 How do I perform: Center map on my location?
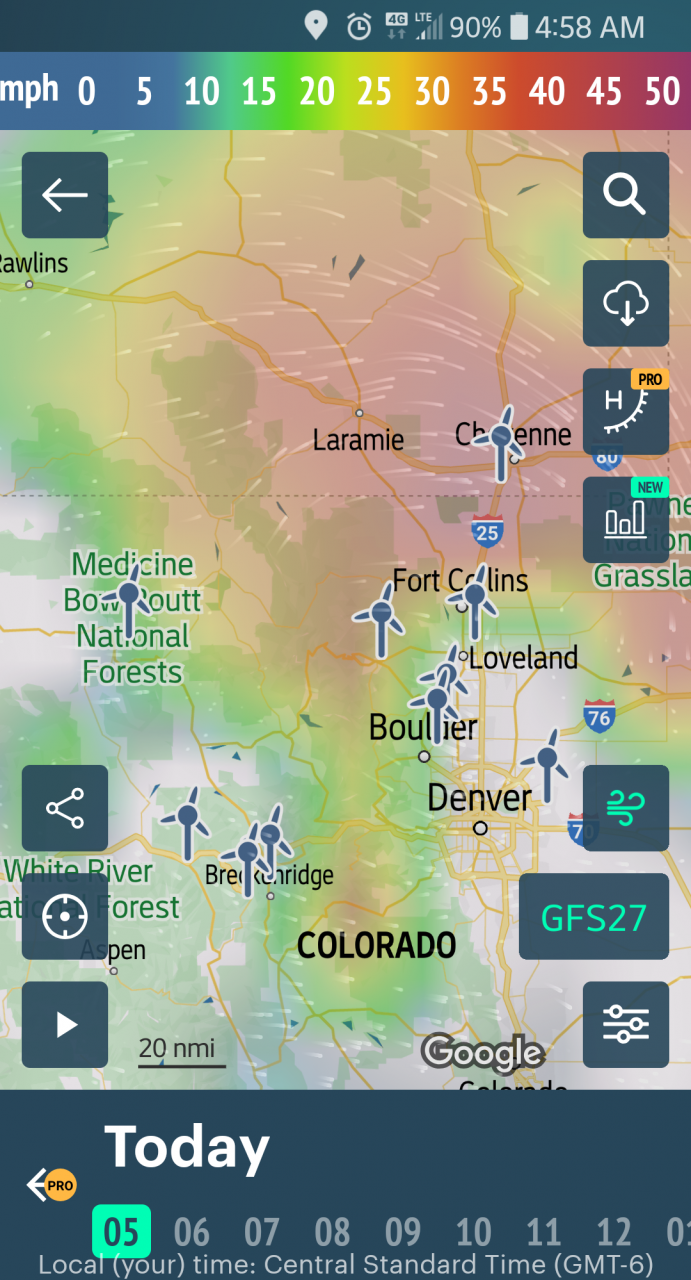(65, 916)
